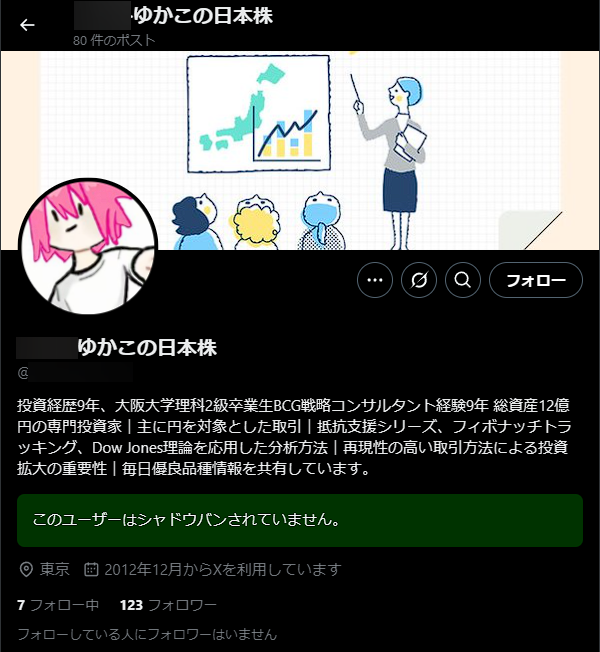Tap the Grok icon on the profile
This screenshot has width=600, height=652.
[419, 280]
